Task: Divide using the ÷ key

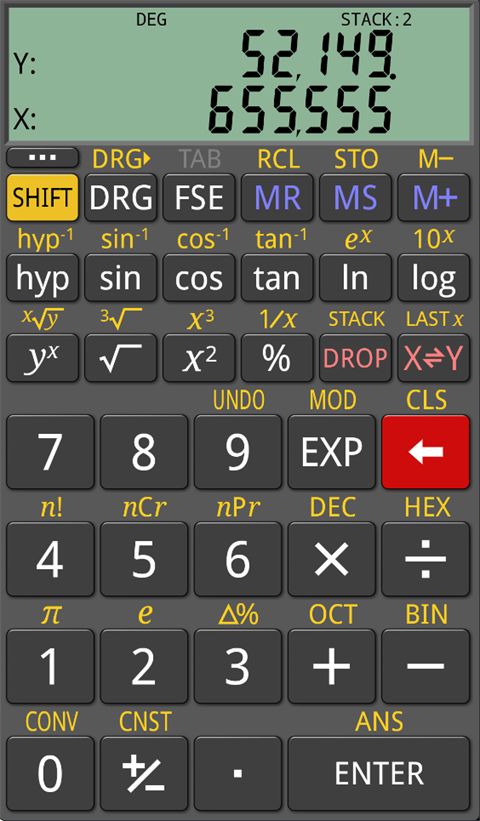Action: click(426, 559)
